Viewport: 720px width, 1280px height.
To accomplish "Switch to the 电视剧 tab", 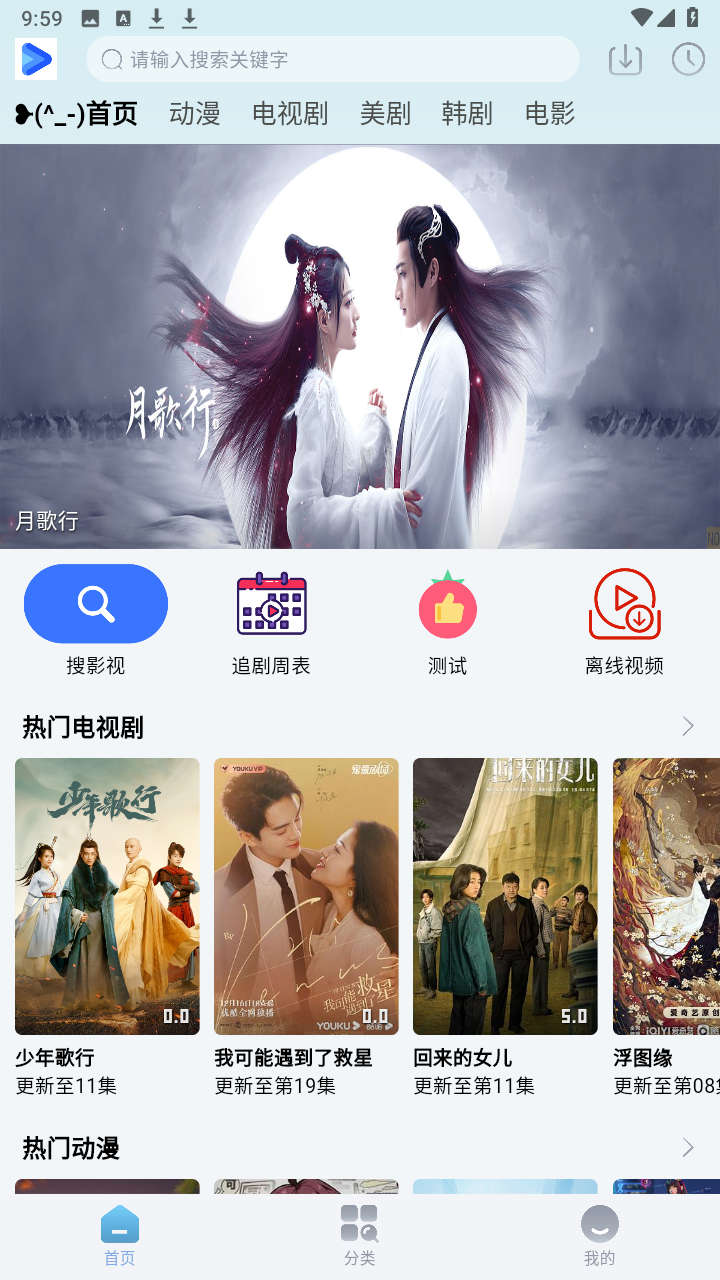I will click(x=290, y=114).
